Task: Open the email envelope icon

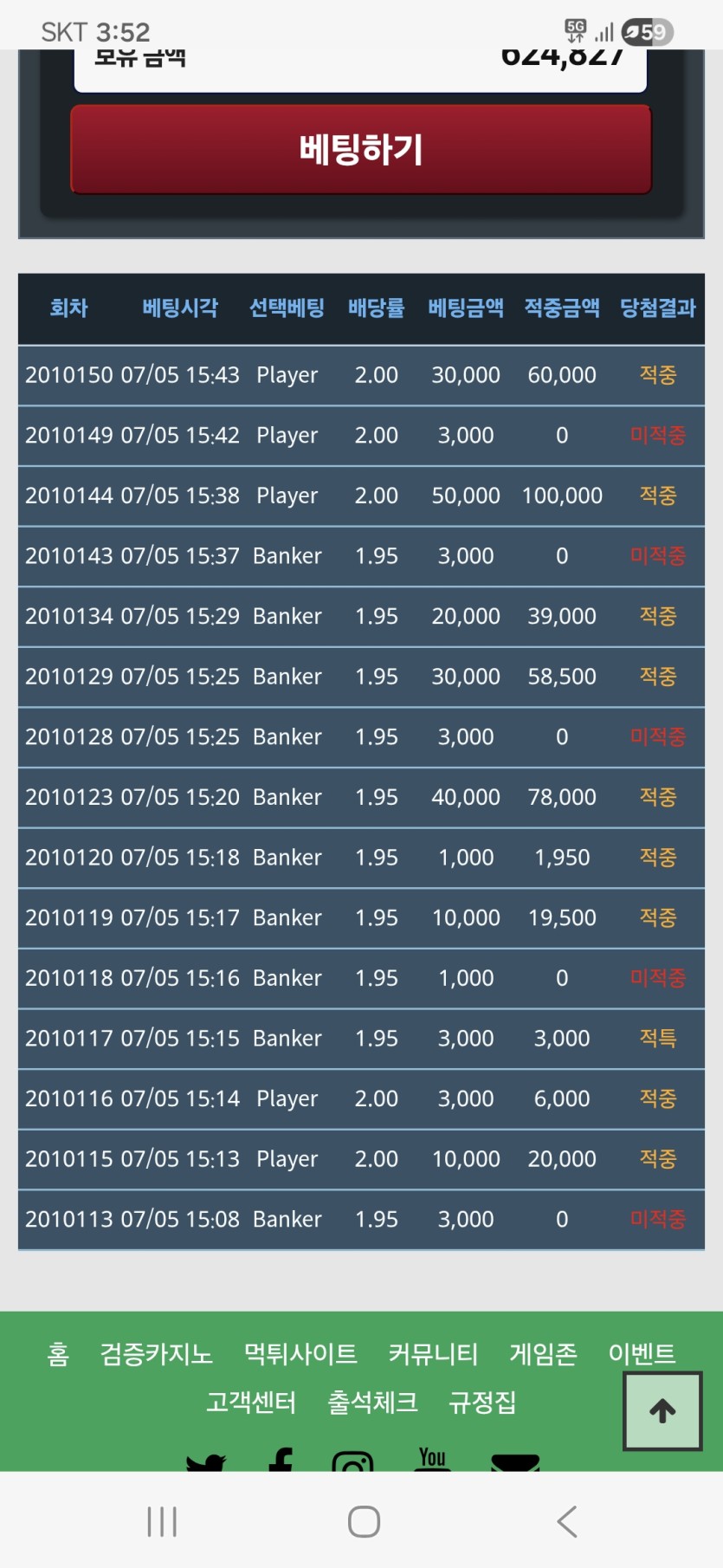Action: (x=515, y=1462)
